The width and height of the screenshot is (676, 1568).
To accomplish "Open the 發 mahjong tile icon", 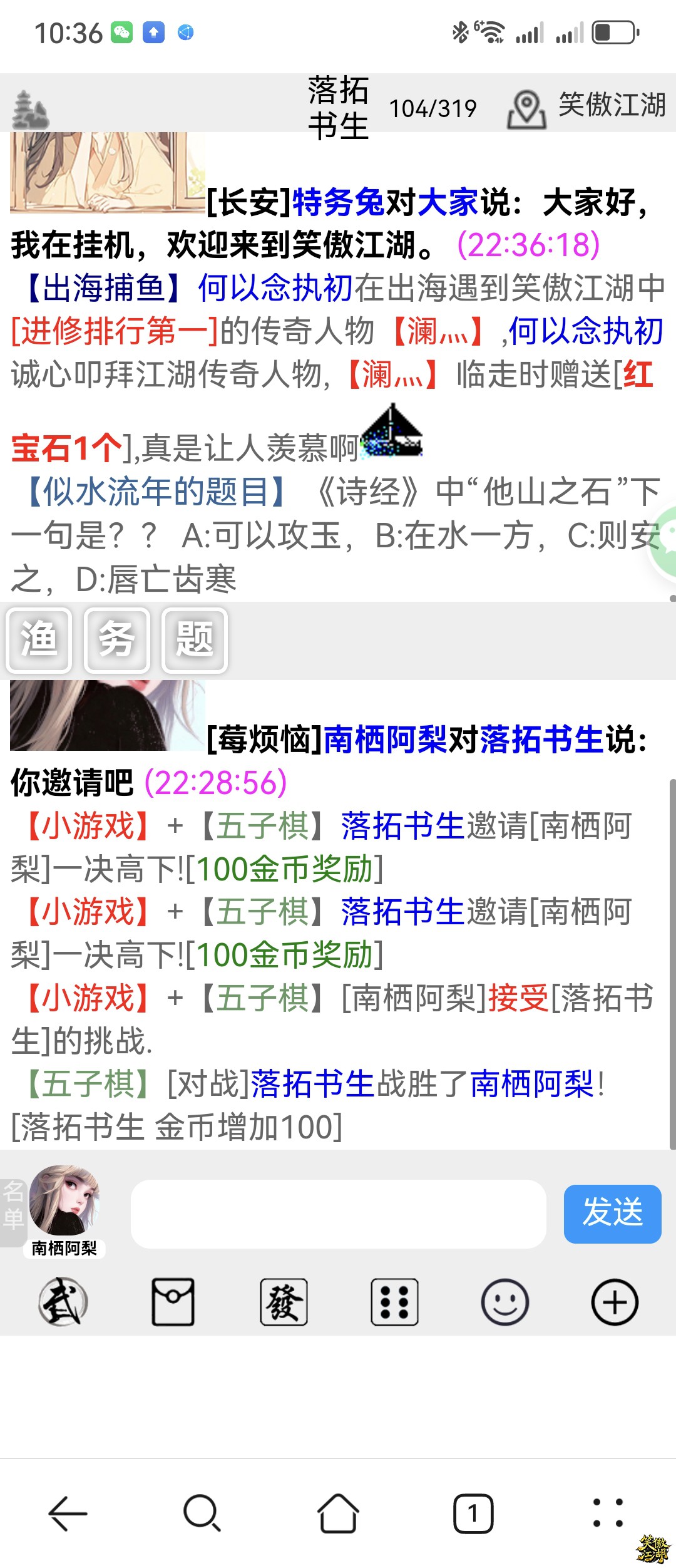I will [284, 1302].
